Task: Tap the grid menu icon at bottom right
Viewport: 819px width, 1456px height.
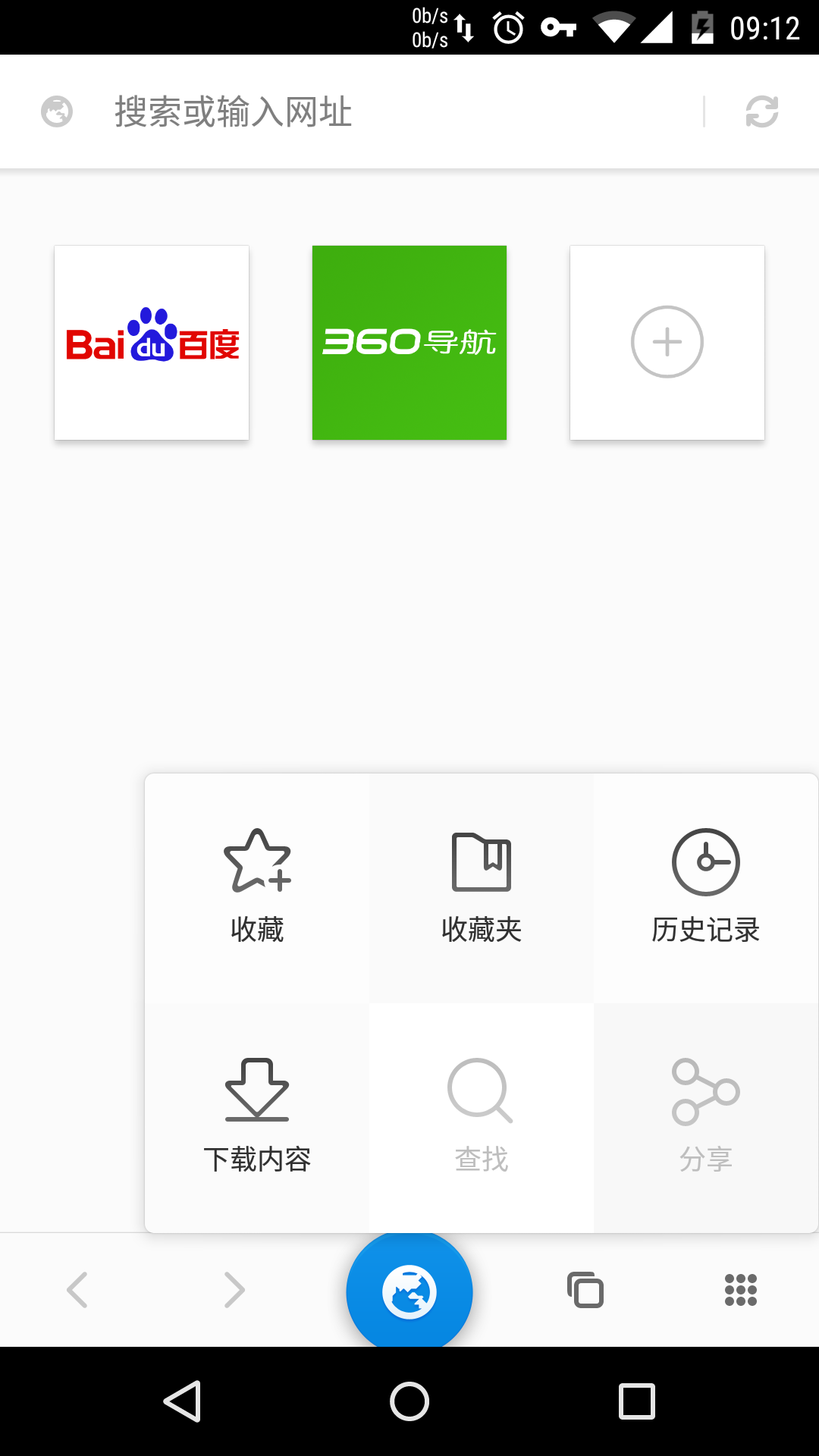Action: [x=739, y=1289]
